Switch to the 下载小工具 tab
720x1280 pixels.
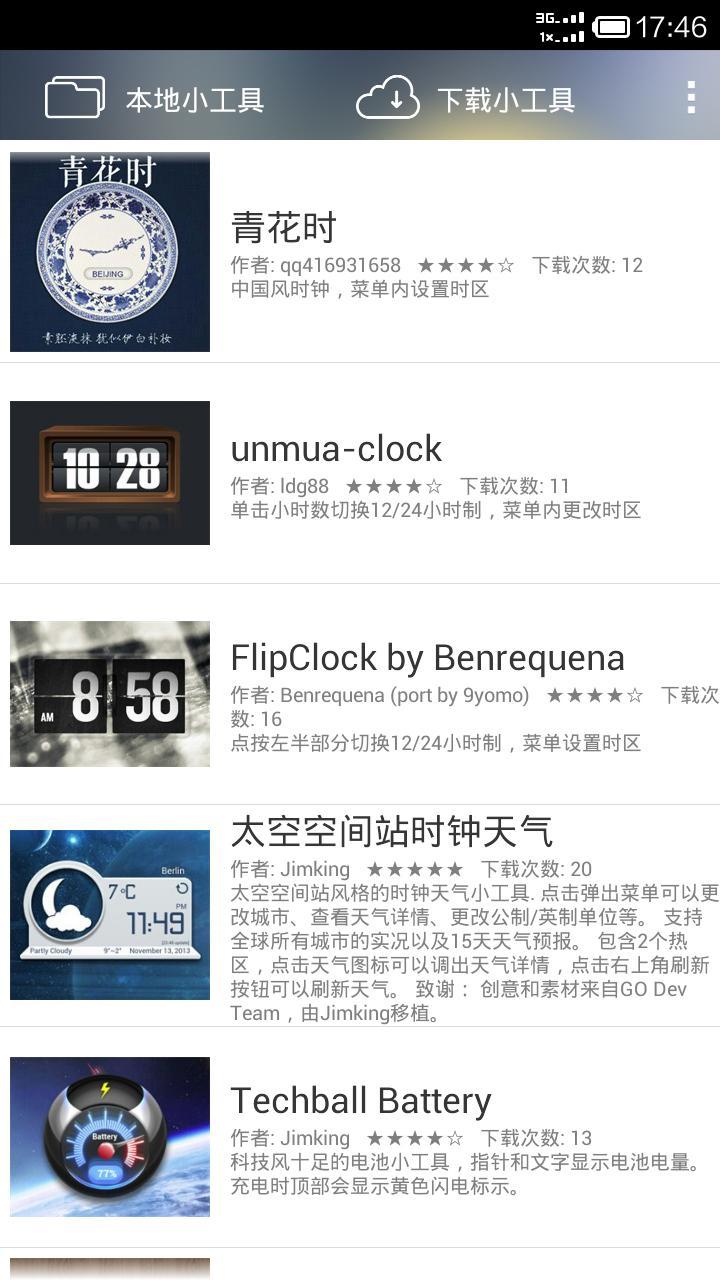tap(466, 99)
